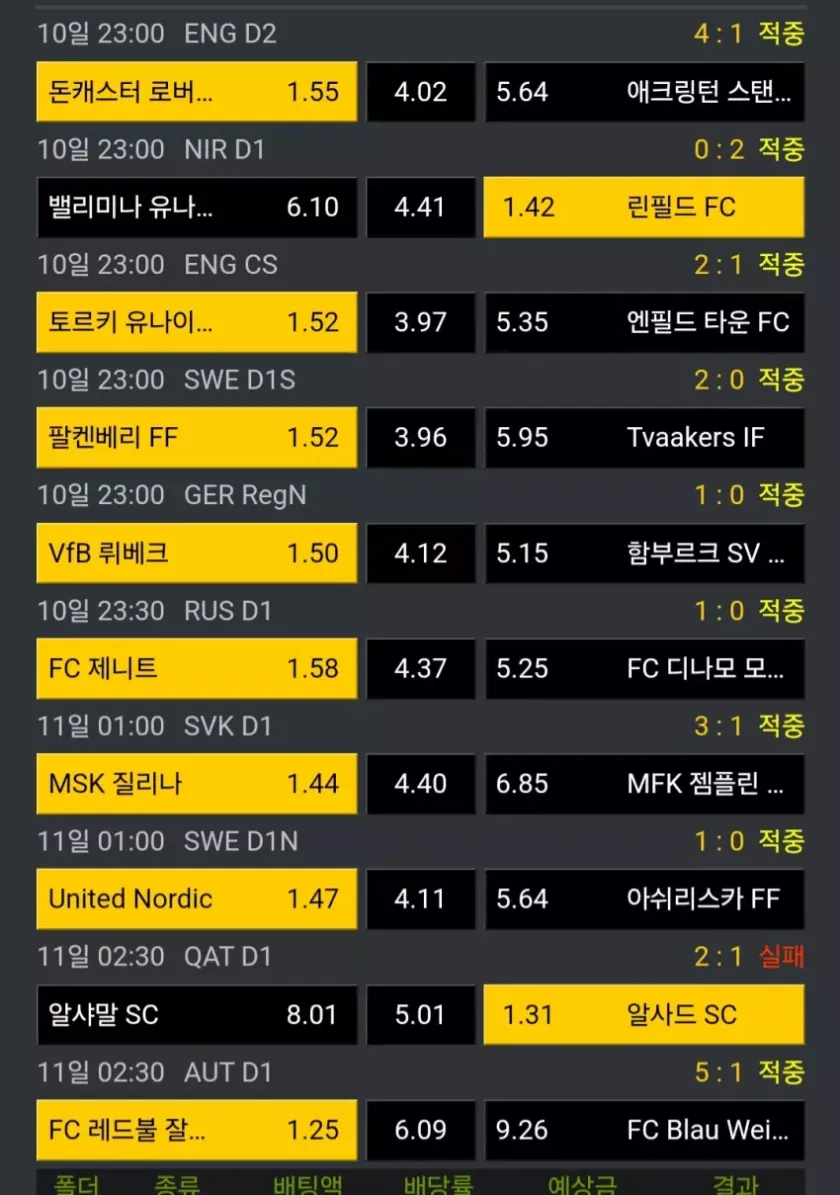Choose 알사드 SC at 1.31

(x=643, y=1014)
